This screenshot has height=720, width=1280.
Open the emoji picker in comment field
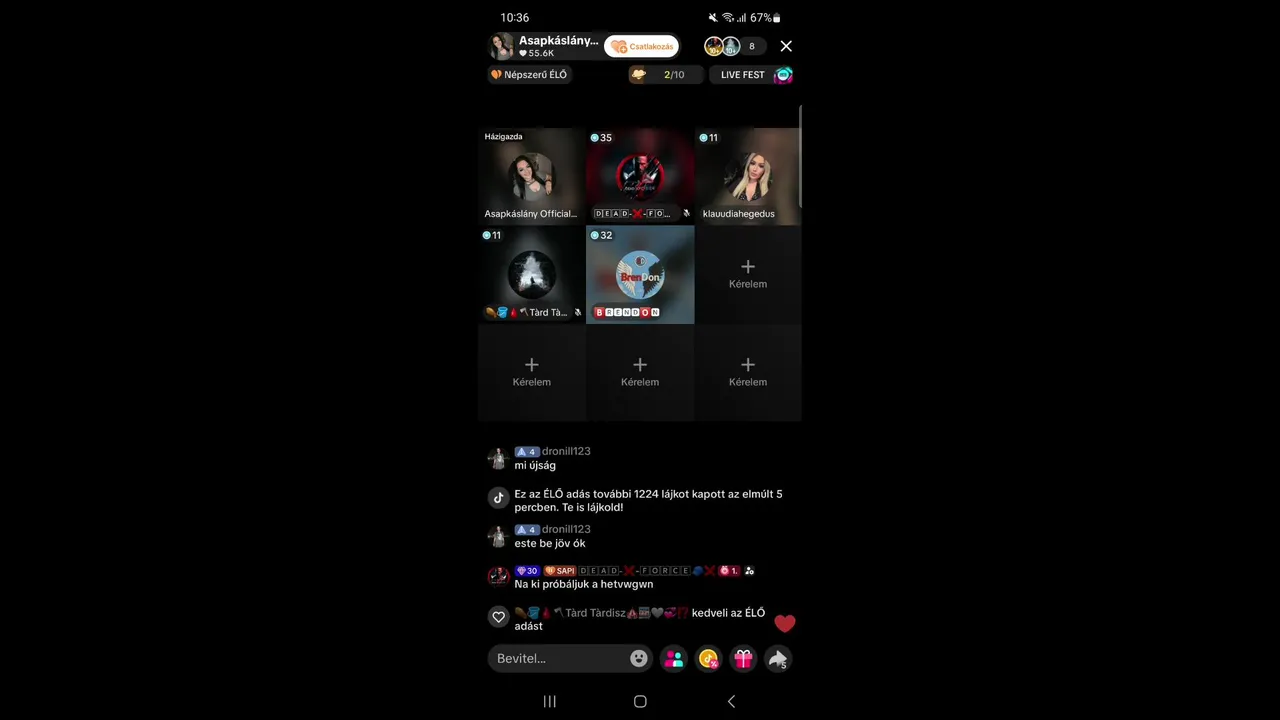(639, 658)
